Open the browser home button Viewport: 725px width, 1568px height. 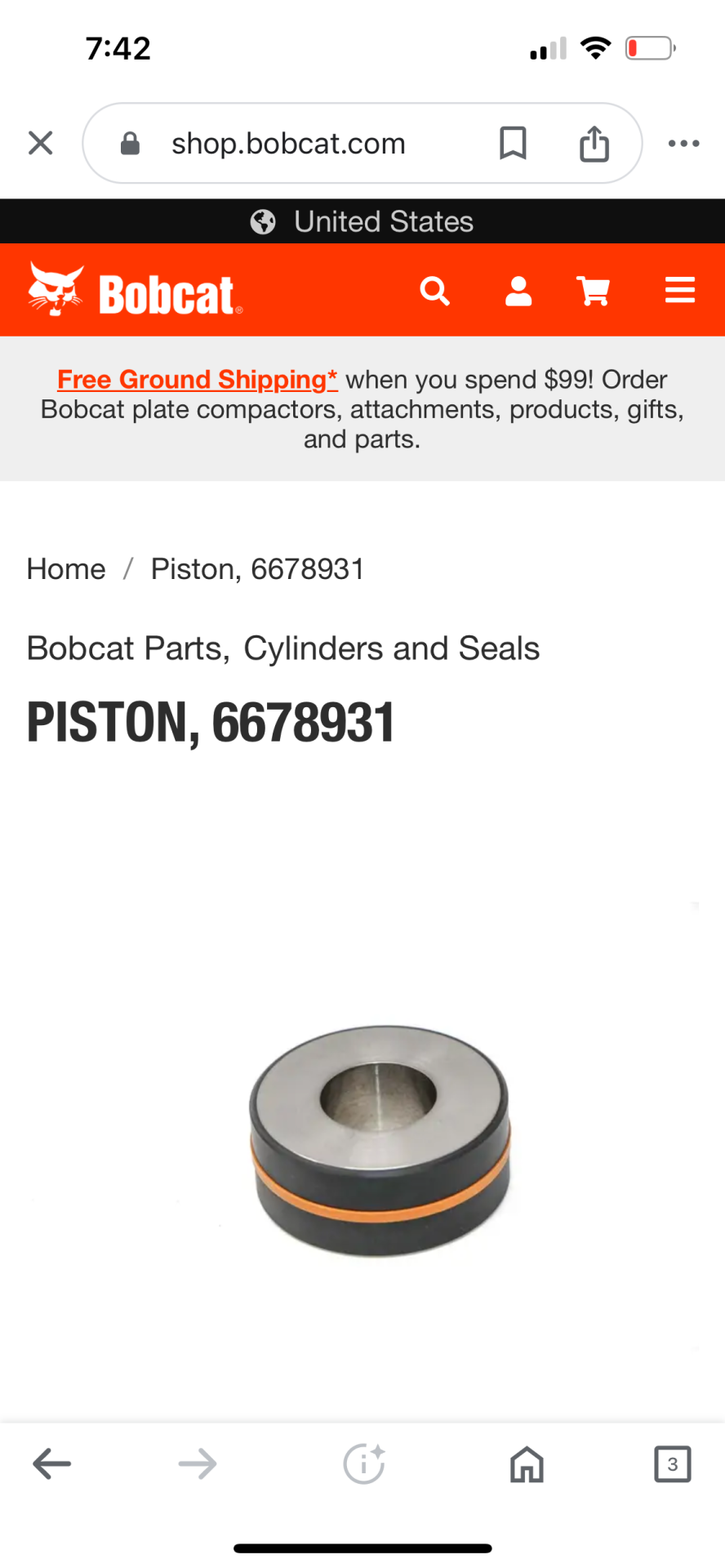527,1463
